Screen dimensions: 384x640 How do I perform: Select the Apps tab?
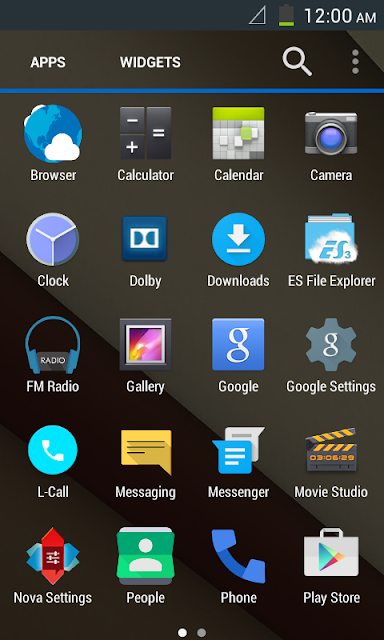48,62
